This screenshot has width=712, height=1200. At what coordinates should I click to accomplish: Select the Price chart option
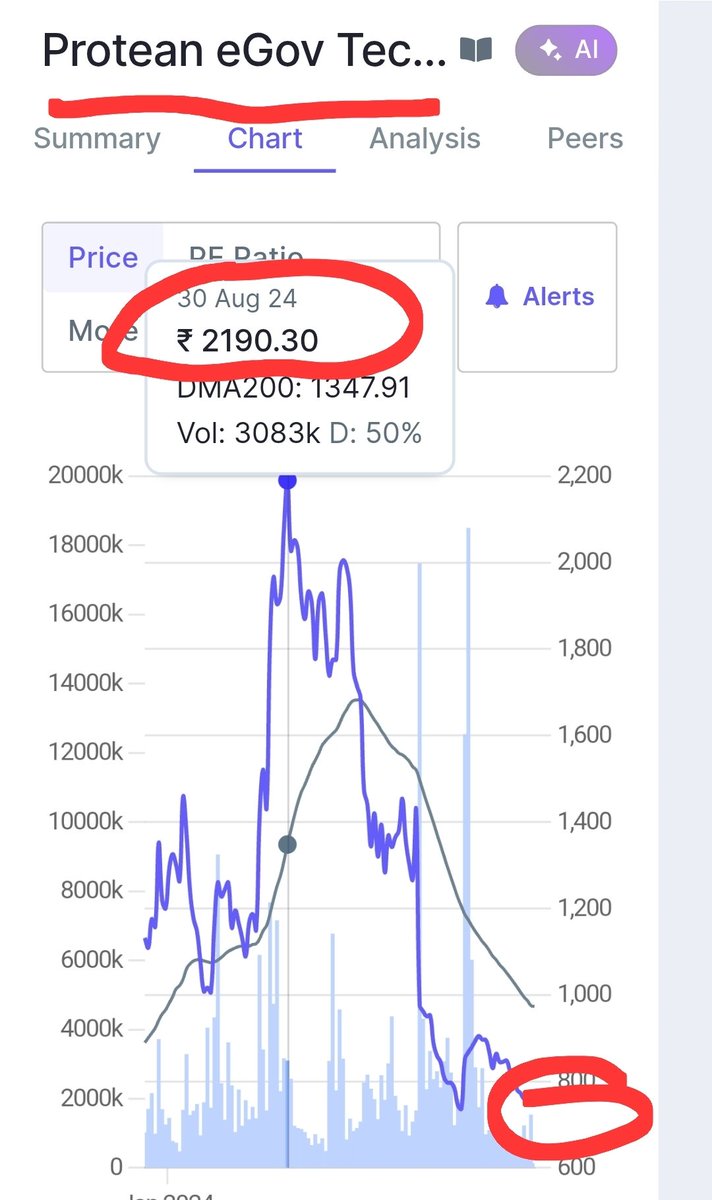tap(103, 258)
